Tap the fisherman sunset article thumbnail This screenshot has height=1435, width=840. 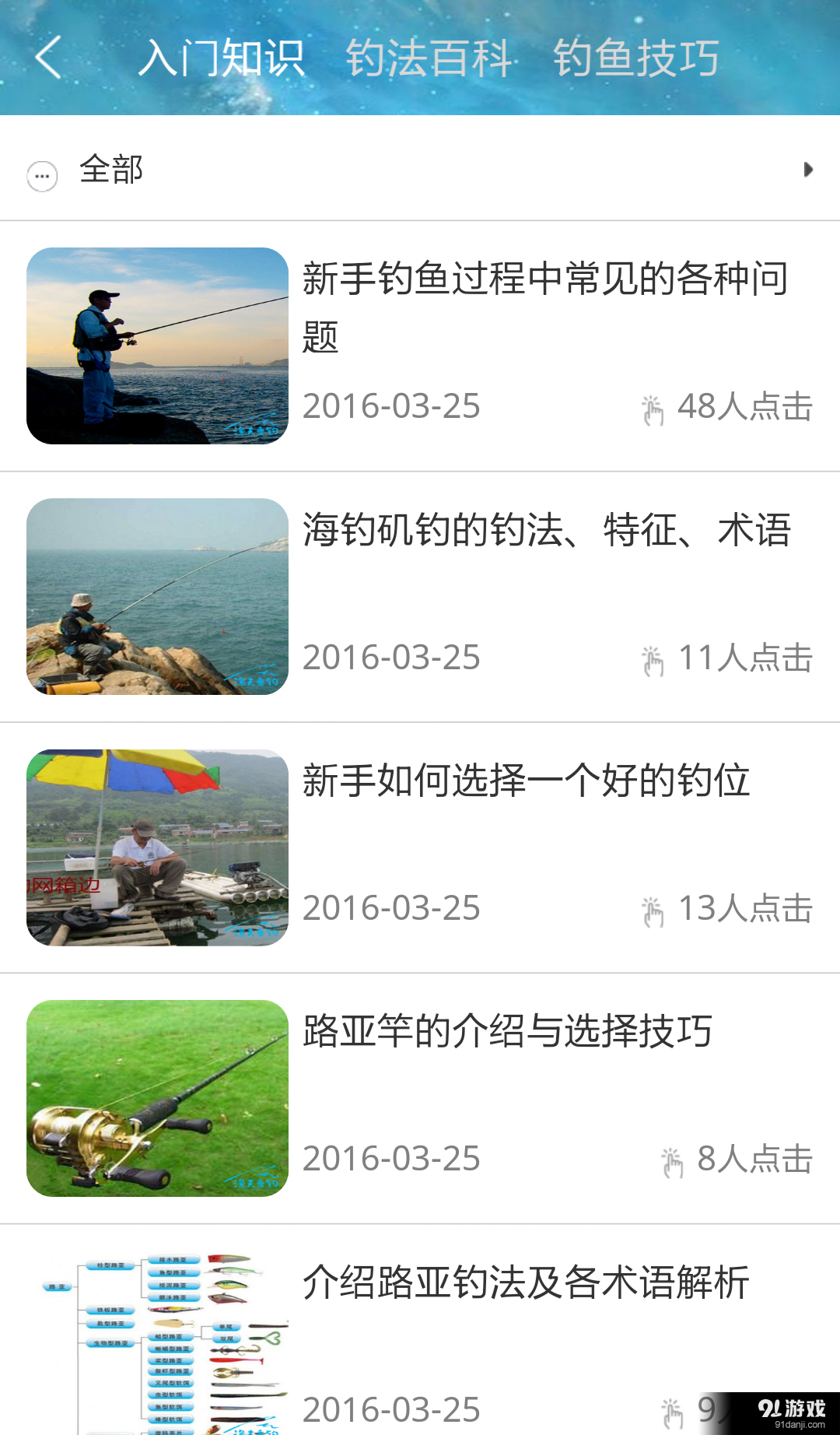pos(158,348)
